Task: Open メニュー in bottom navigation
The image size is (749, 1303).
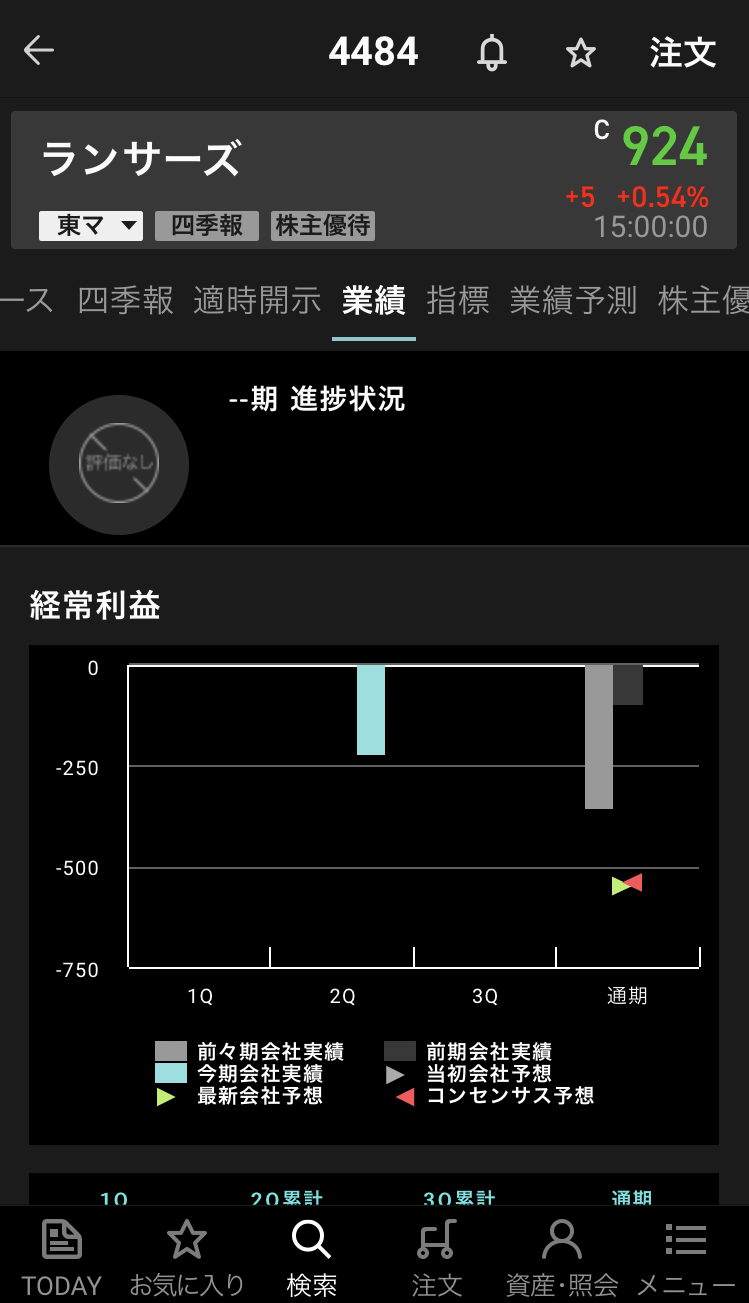Action: pos(686,1257)
